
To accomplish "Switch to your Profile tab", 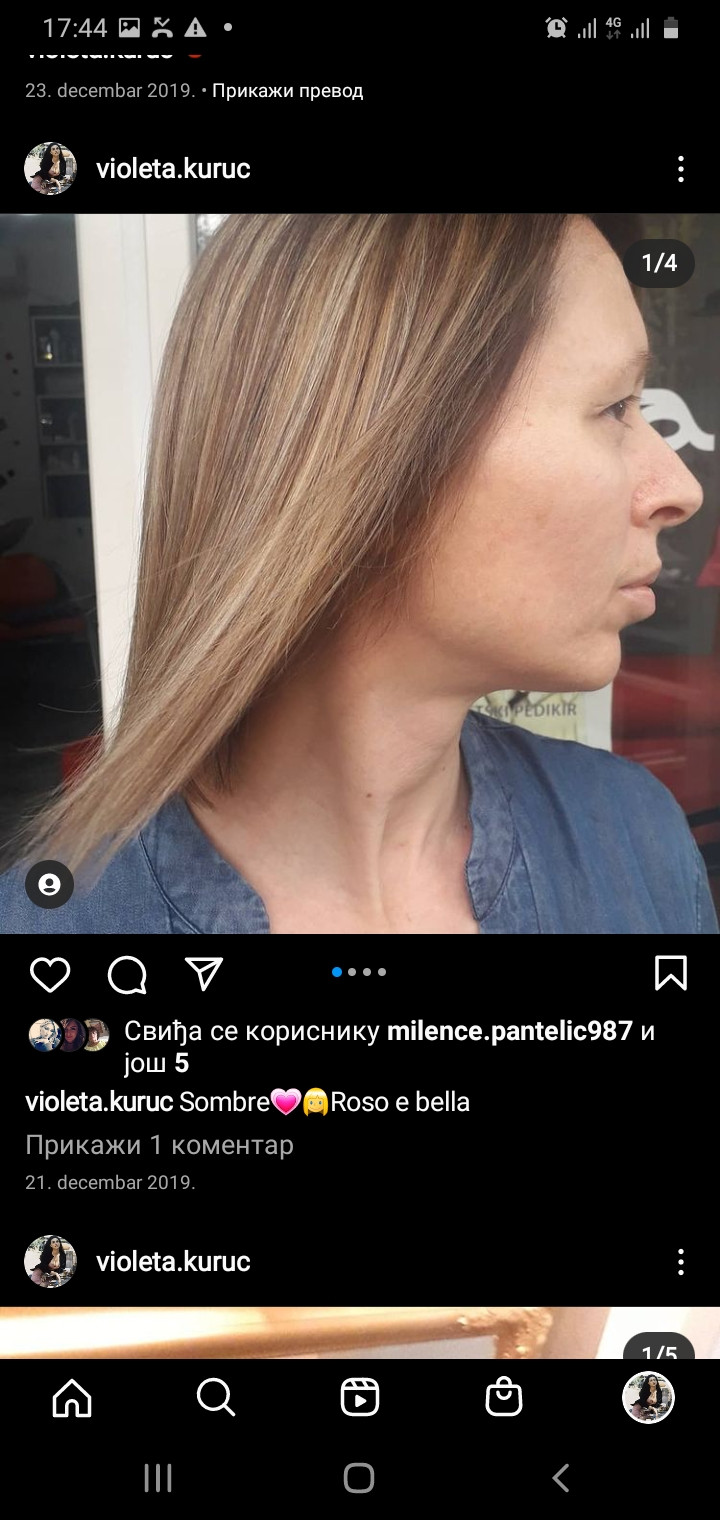I will tap(648, 1397).
